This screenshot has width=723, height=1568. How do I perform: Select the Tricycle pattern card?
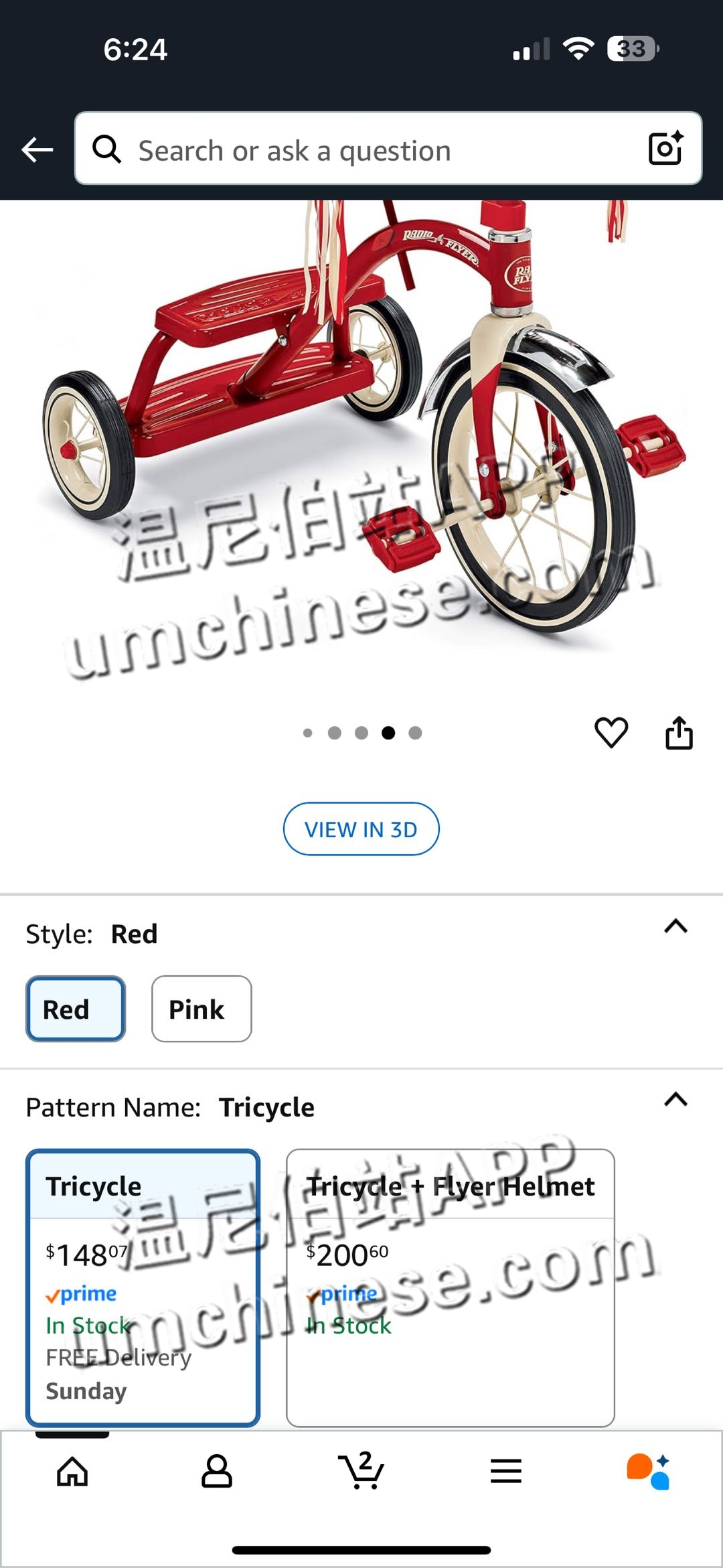143,1287
